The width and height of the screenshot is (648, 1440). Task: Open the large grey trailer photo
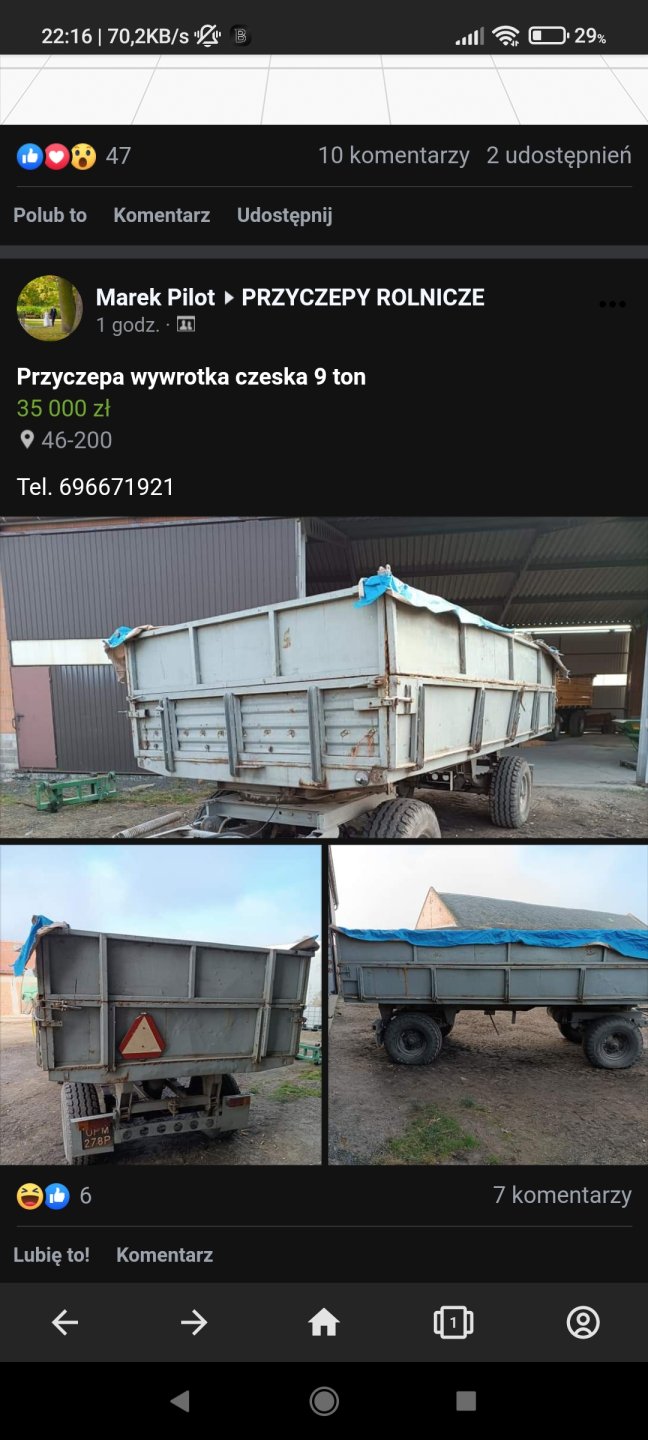tap(324, 677)
